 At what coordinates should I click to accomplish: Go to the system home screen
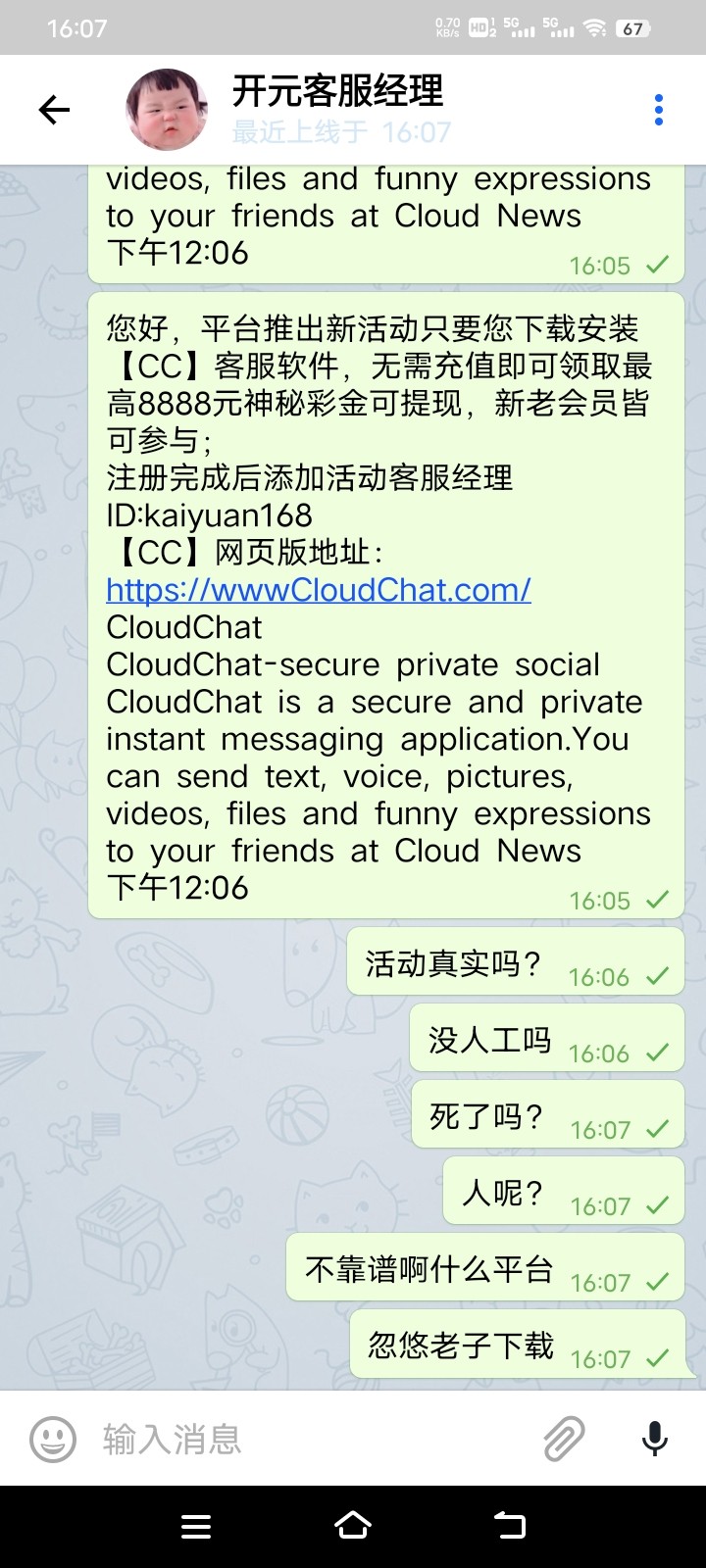click(353, 1526)
